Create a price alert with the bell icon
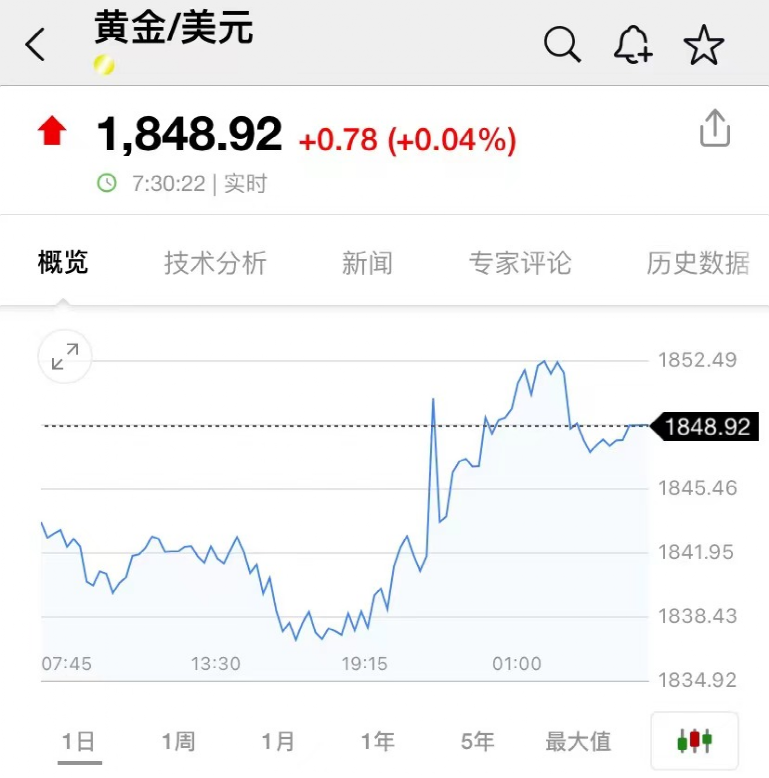 pyautogui.click(x=633, y=44)
